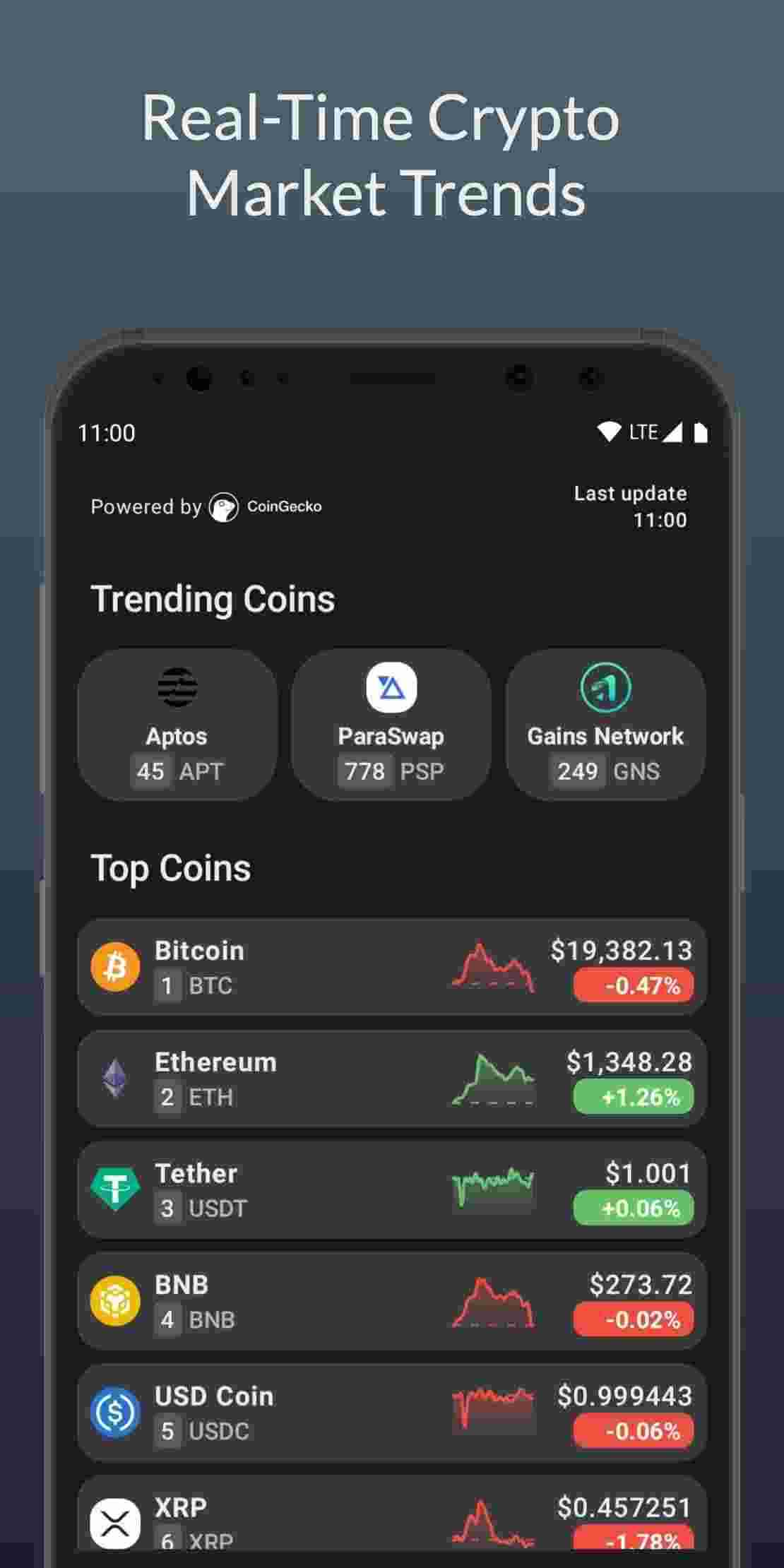Open the Gains Network trending card

click(605, 724)
